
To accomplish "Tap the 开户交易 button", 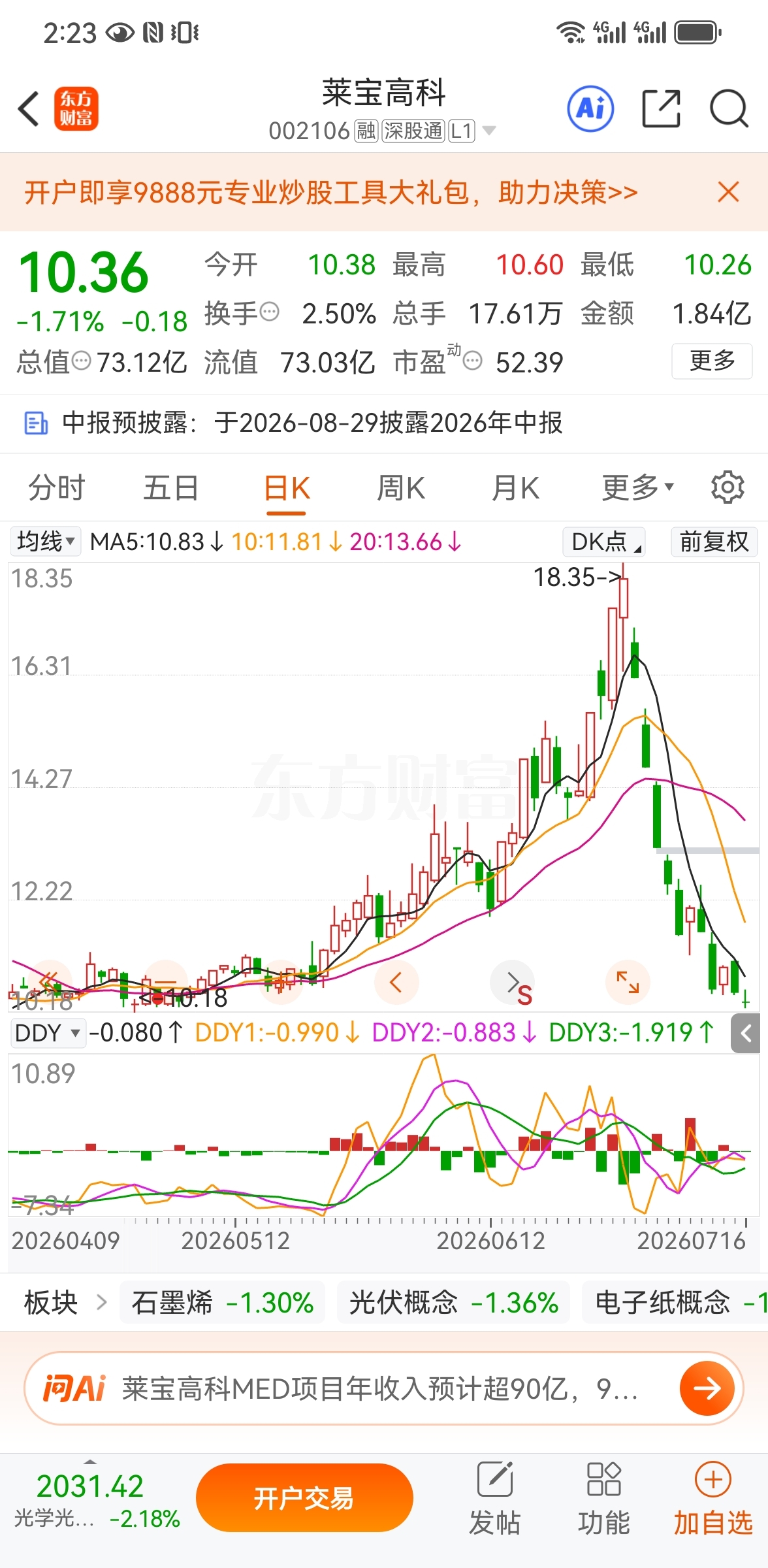I will tap(304, 1497).
